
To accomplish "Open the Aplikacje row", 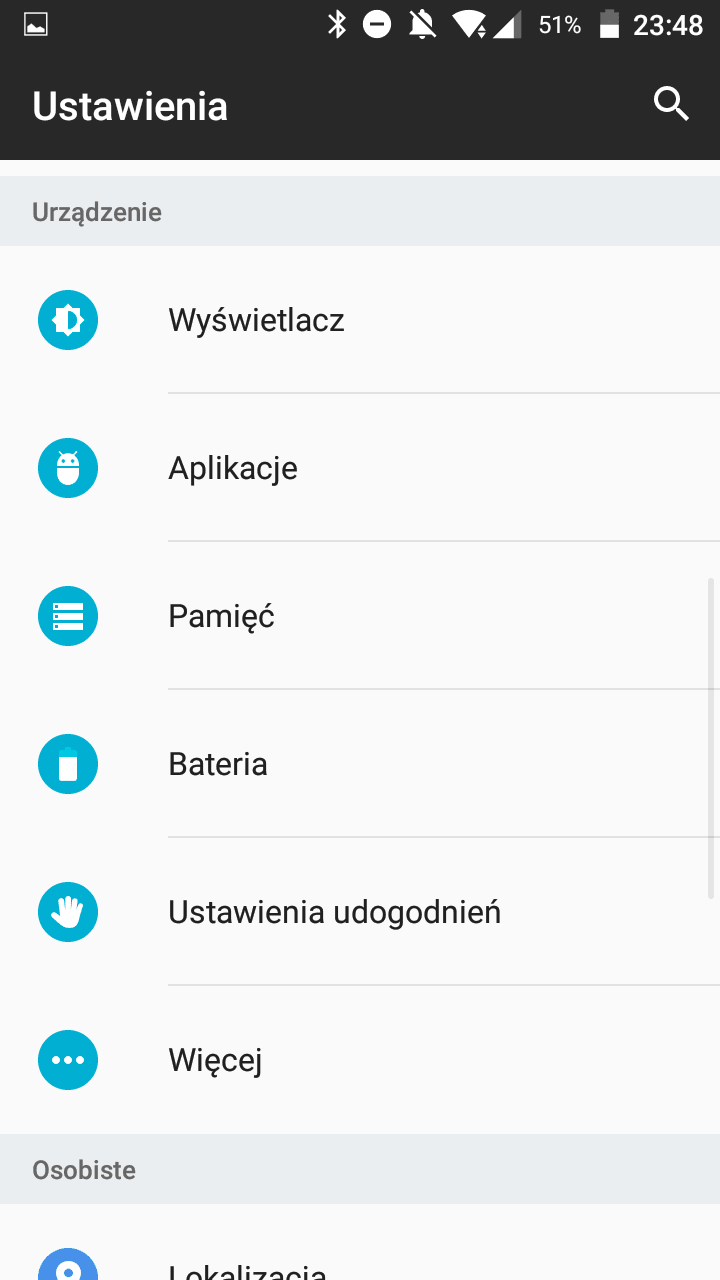I will coord(360,468).
